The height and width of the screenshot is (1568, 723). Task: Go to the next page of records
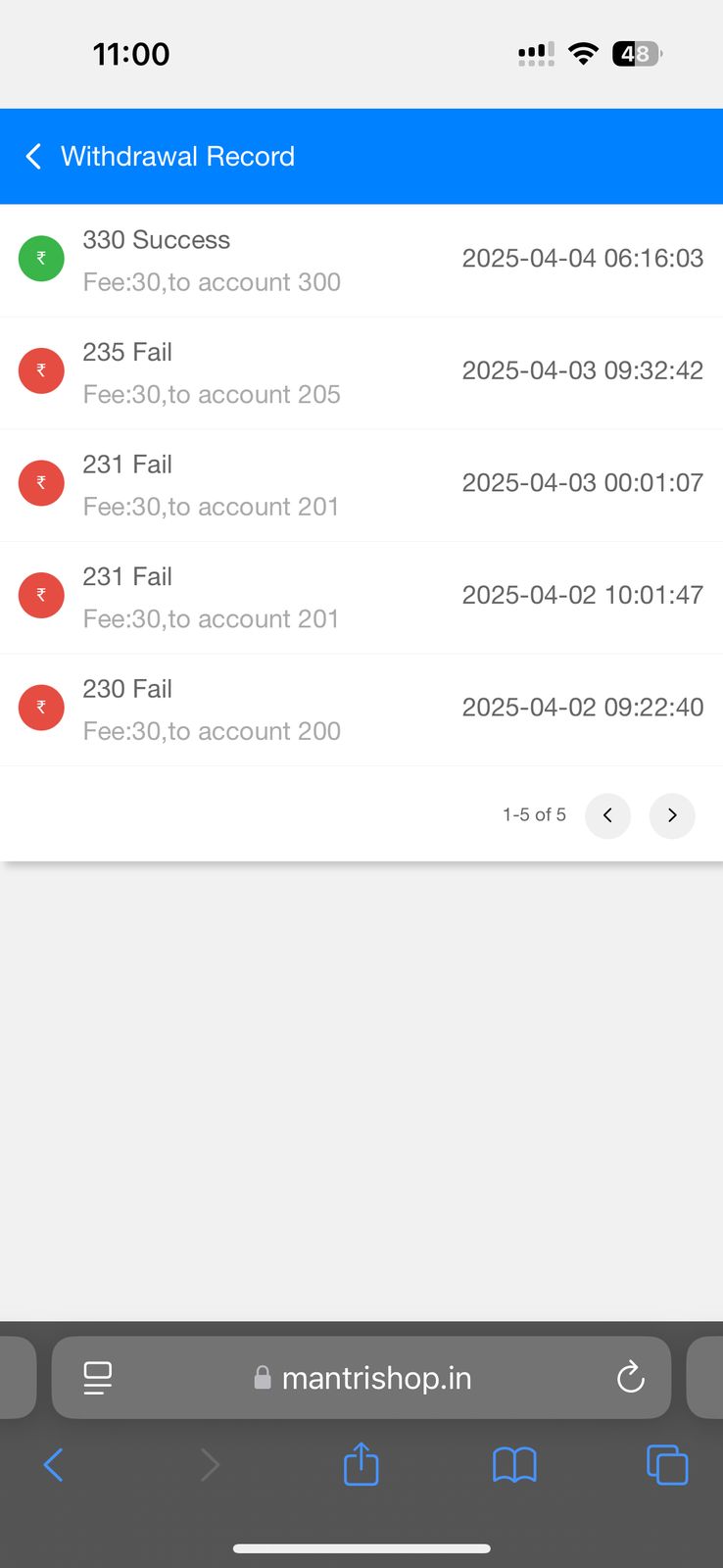672,815
